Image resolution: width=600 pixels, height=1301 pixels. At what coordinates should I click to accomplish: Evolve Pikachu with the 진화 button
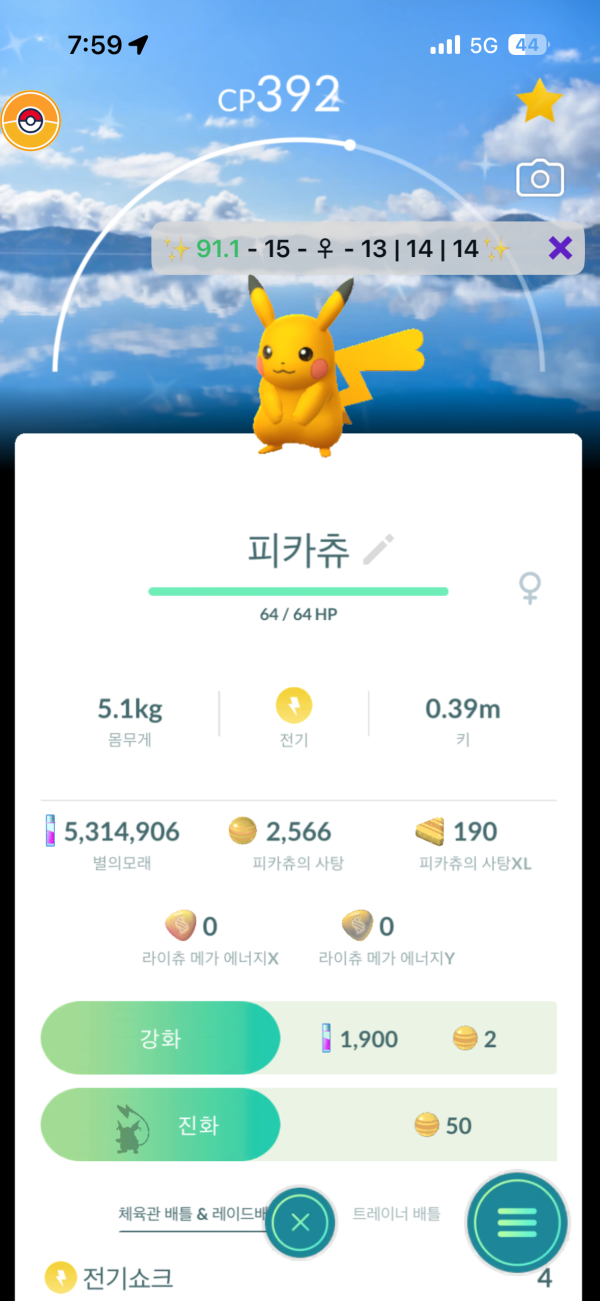160,1125
